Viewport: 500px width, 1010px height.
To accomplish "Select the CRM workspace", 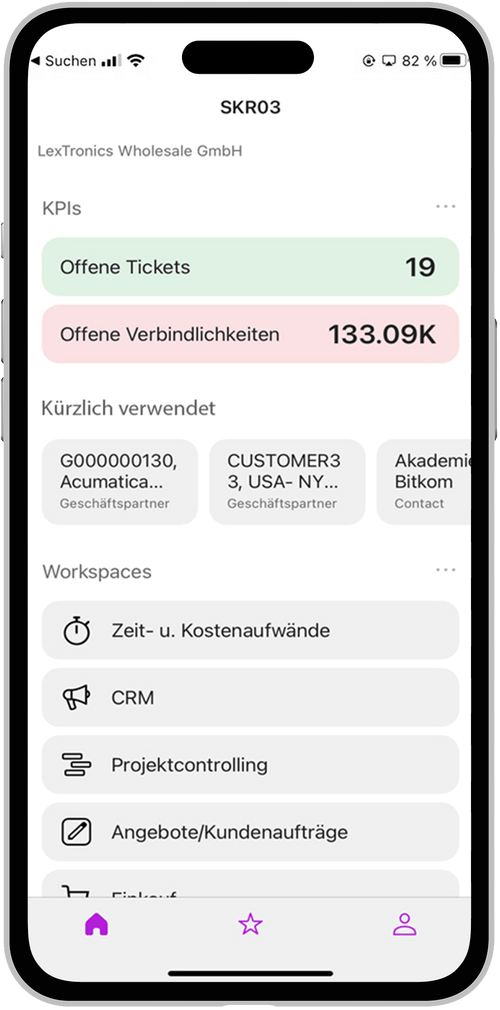I will [x=250, y=698].
